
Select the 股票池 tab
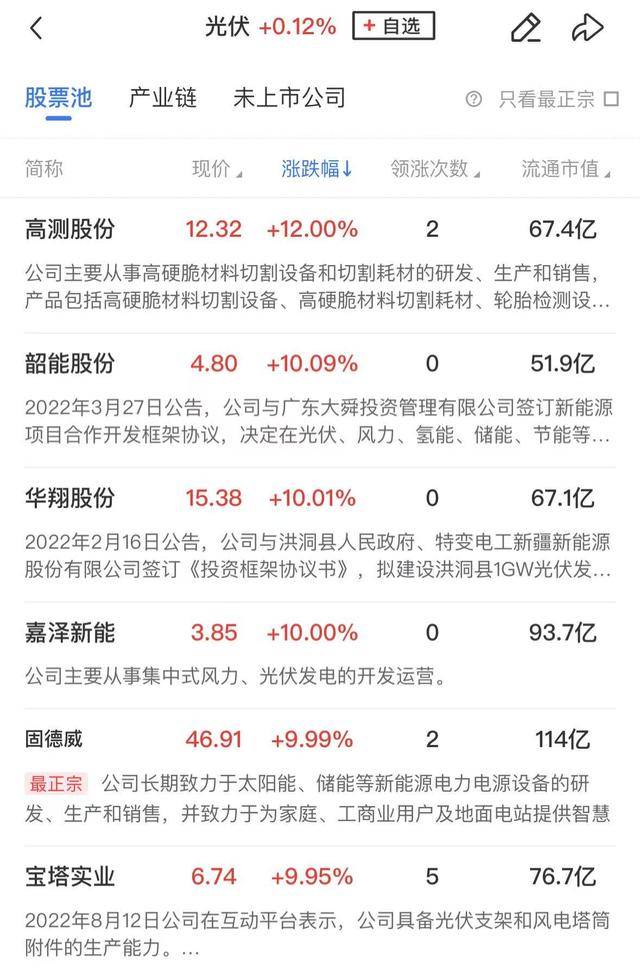[x=58, y=98]
